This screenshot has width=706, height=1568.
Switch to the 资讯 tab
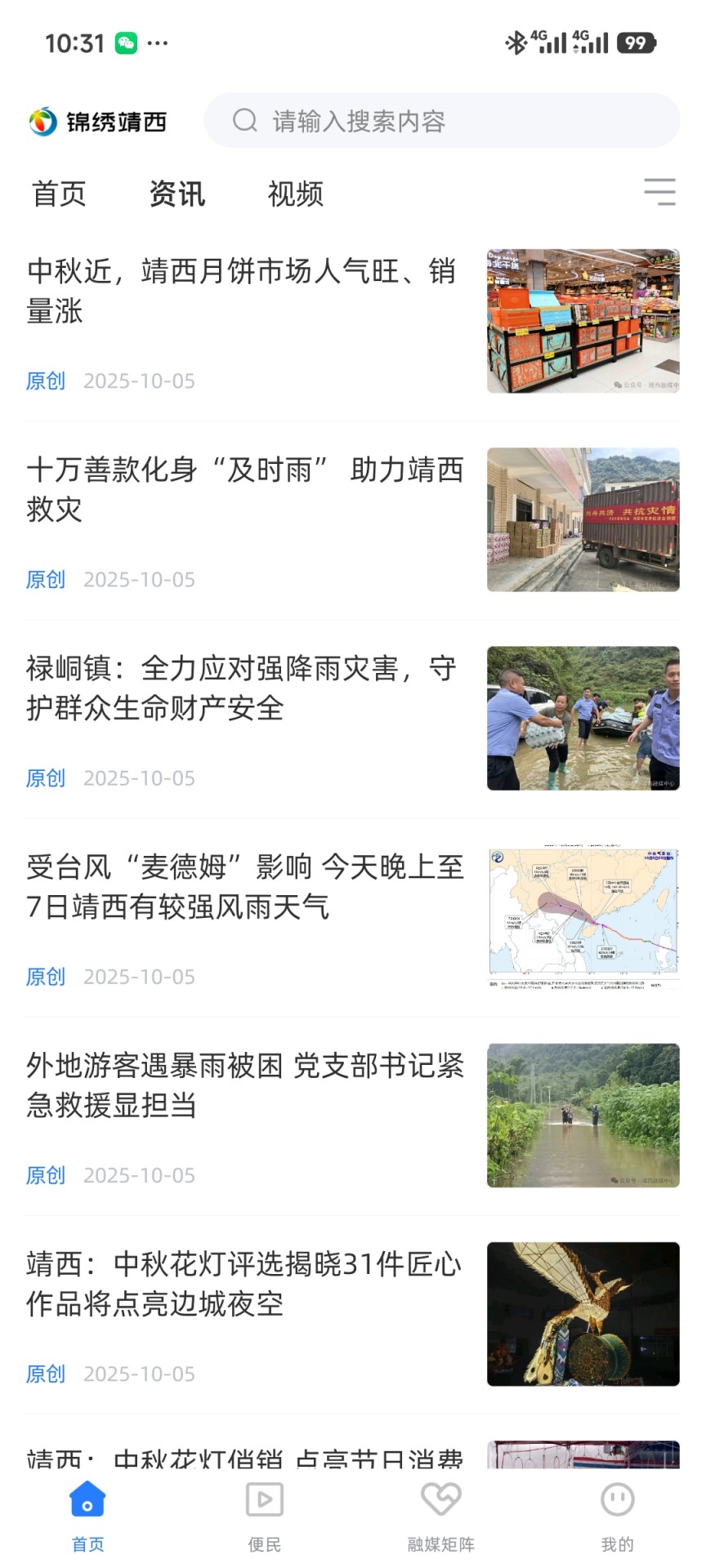click(x=177, y=194)
